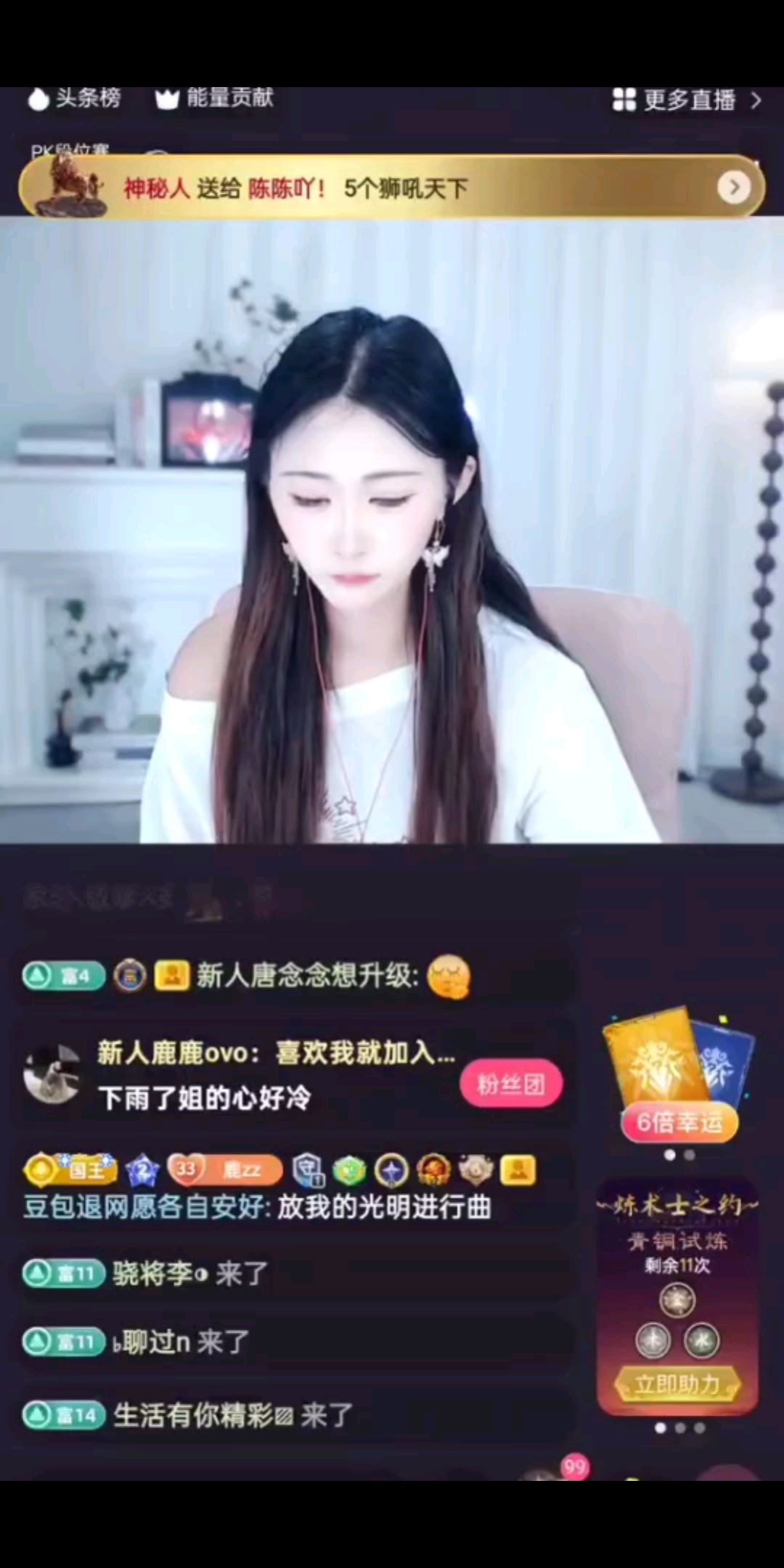
Task: Tap 骁将李o's entry message
Action: (189, 1273)
